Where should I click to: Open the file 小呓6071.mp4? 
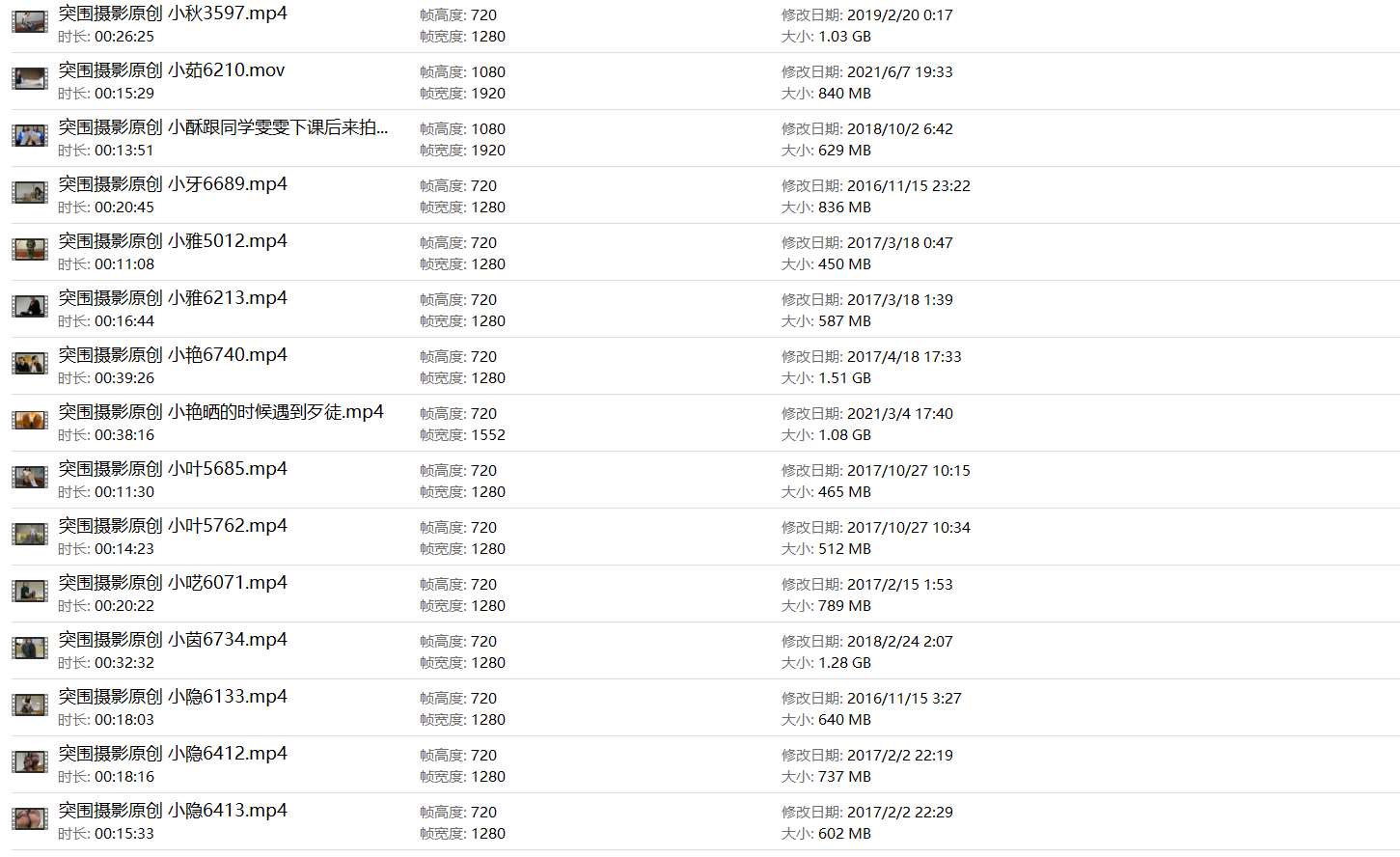coord(173,583)
